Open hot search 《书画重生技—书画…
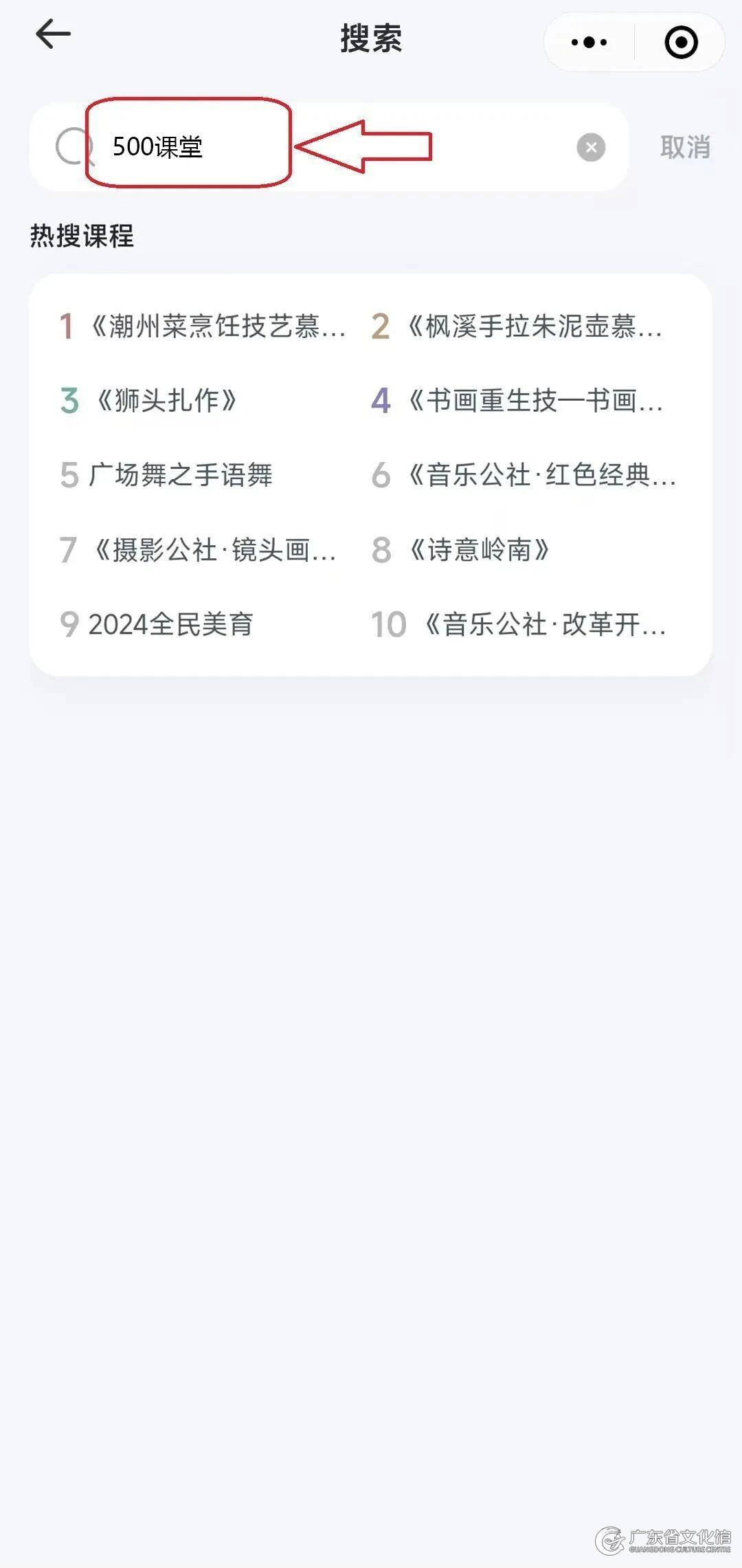 point(535,401)
